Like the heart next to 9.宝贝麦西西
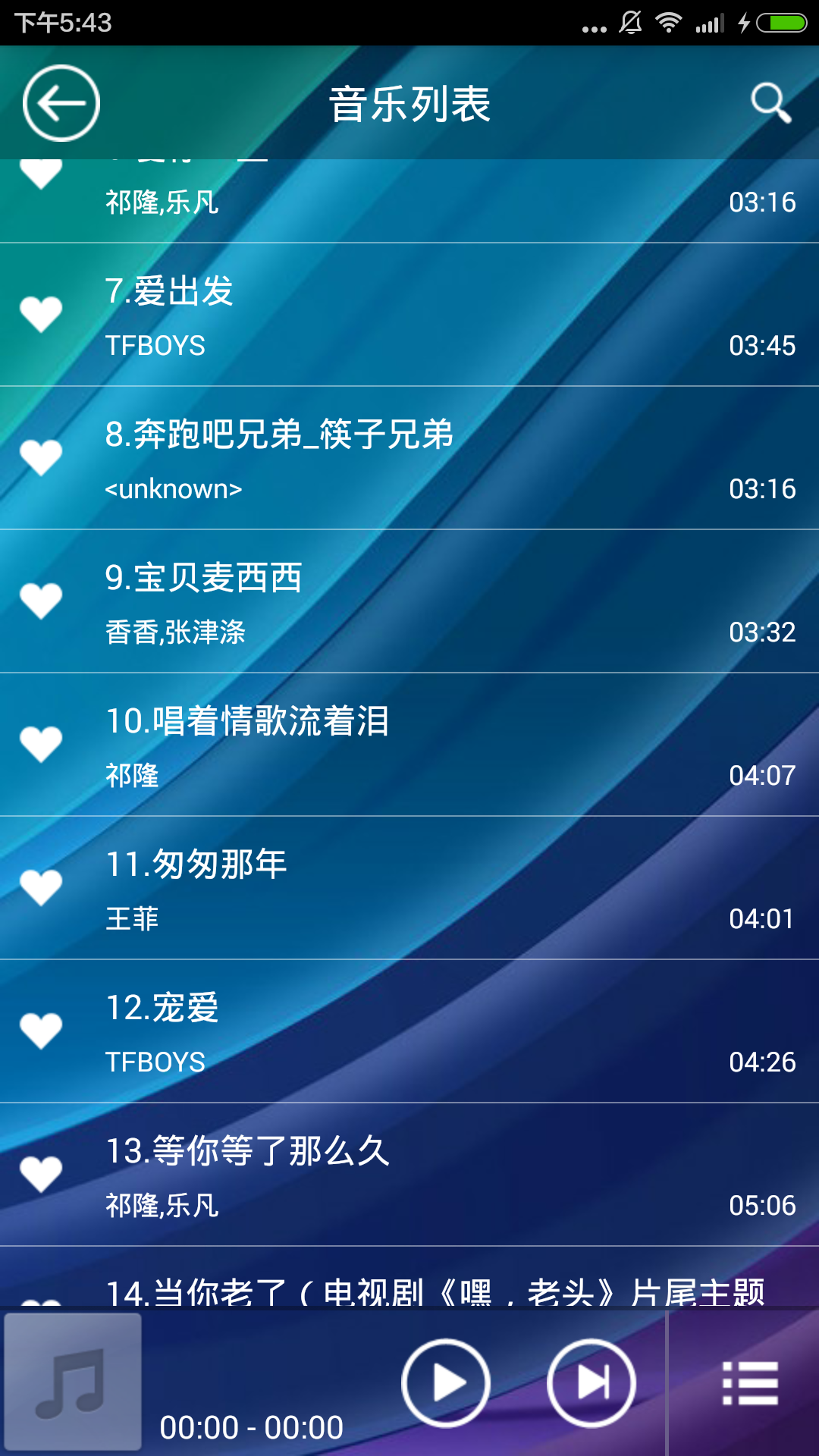The height and width of the screenshot is (1456, 819). (x=41, y=601)
